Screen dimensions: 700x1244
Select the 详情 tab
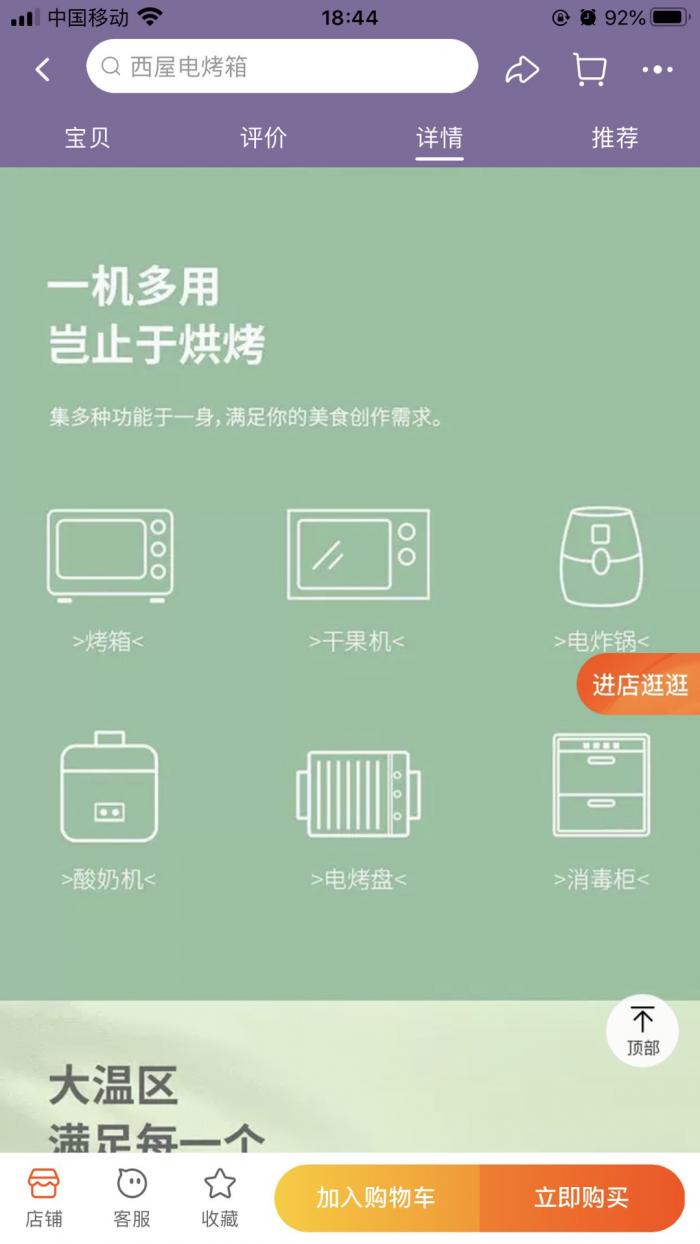click(439, 138)
